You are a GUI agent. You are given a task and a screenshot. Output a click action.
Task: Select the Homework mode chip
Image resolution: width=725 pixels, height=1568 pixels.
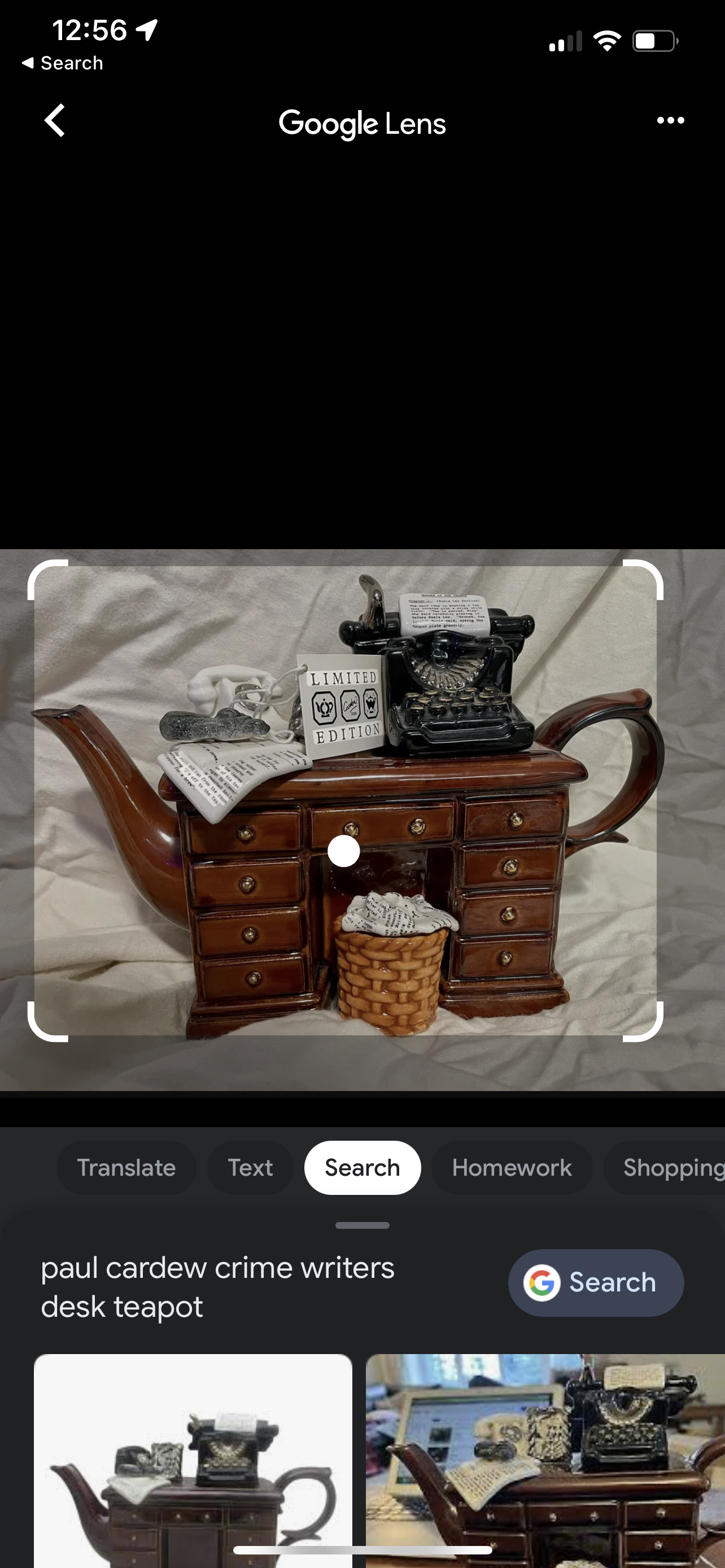512,1167
